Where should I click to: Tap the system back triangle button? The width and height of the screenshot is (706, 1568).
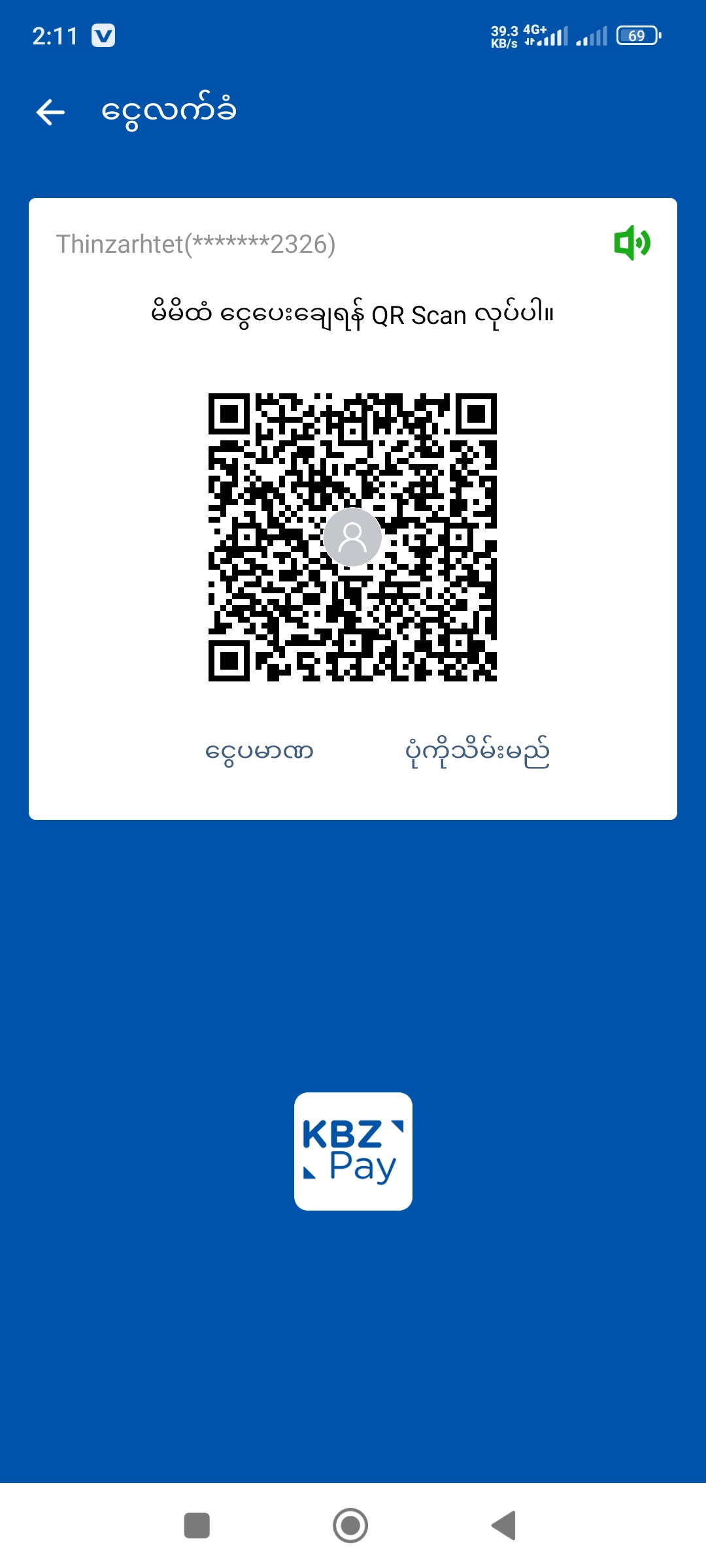504,1526
